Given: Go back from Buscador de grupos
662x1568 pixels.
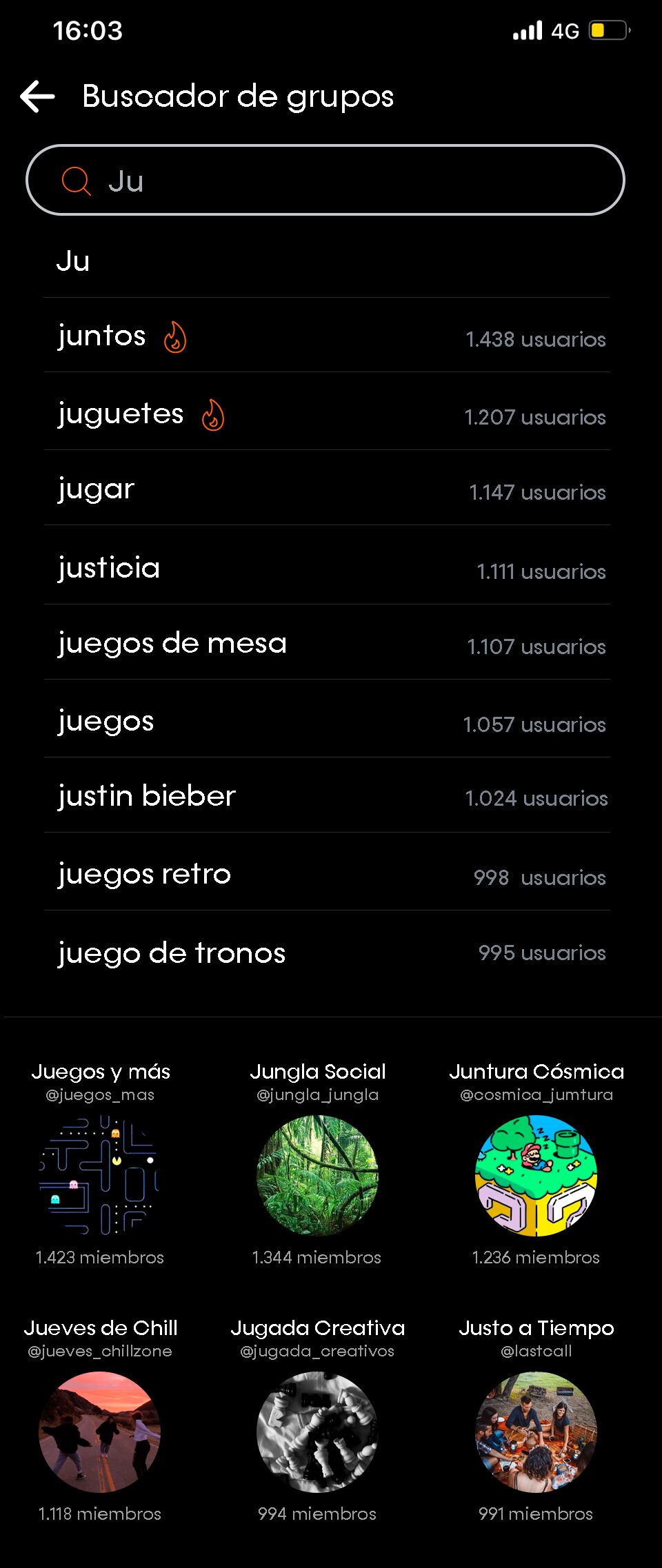Looking at the screenshot, I should 38,96.
